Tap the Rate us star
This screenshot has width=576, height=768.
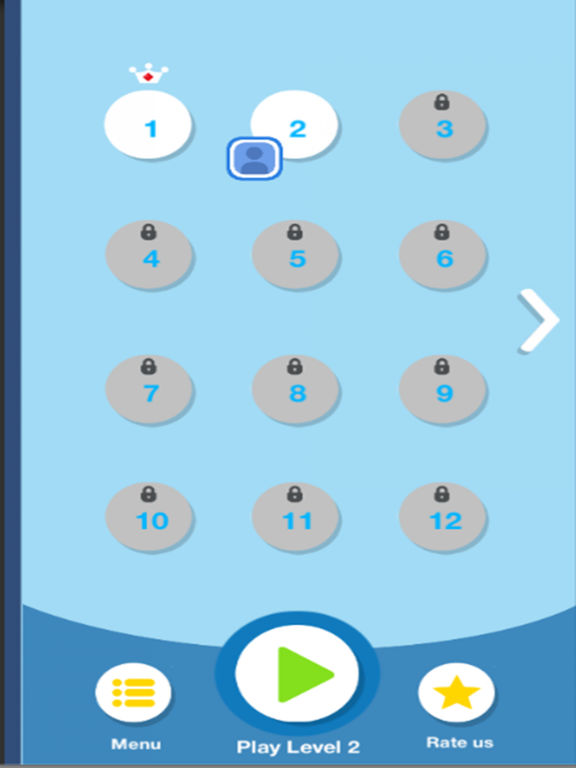456,693
